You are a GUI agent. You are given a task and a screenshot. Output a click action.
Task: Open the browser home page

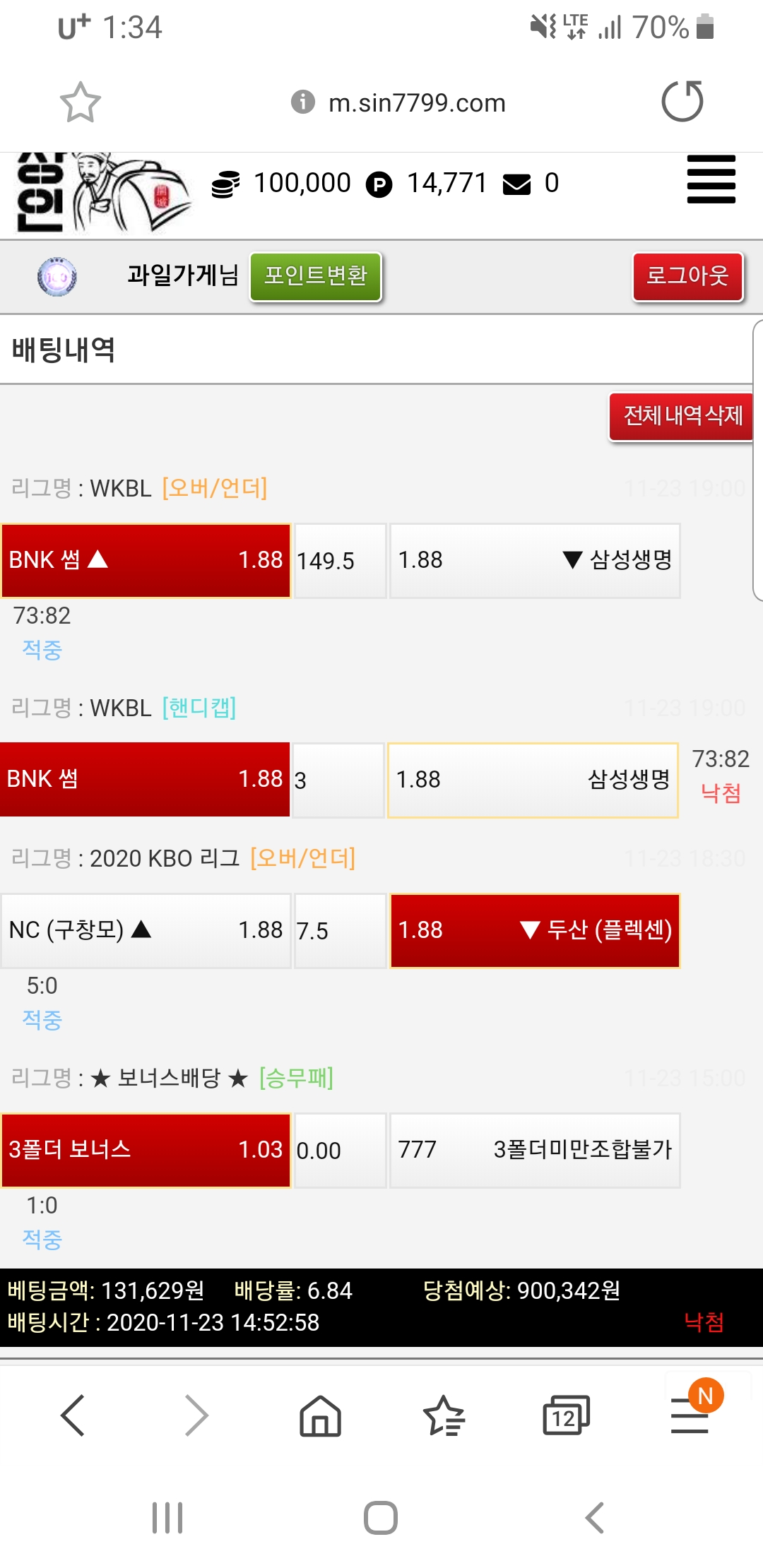[320, 1415]
